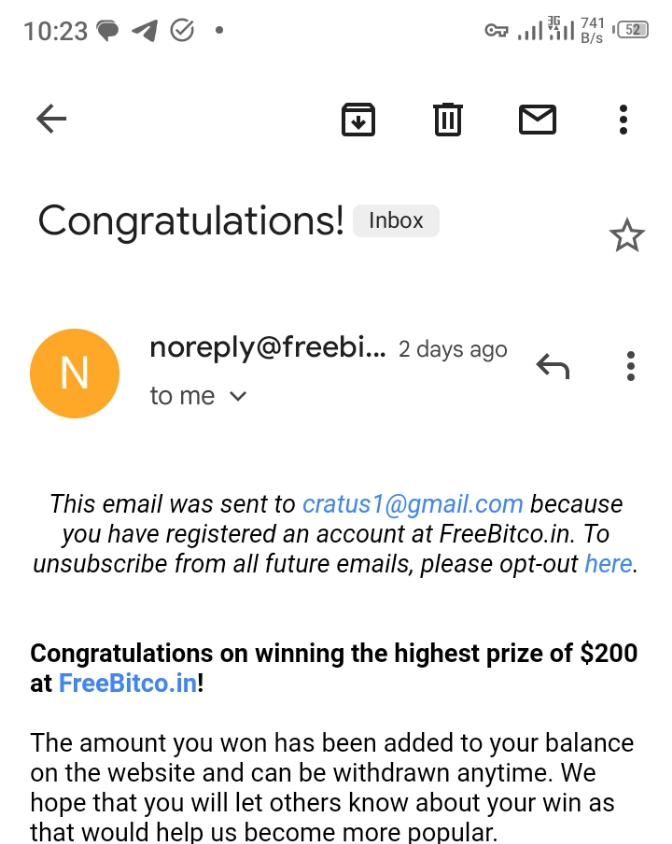
Task: Open the message options next to reply
Action: pos(631,366)
